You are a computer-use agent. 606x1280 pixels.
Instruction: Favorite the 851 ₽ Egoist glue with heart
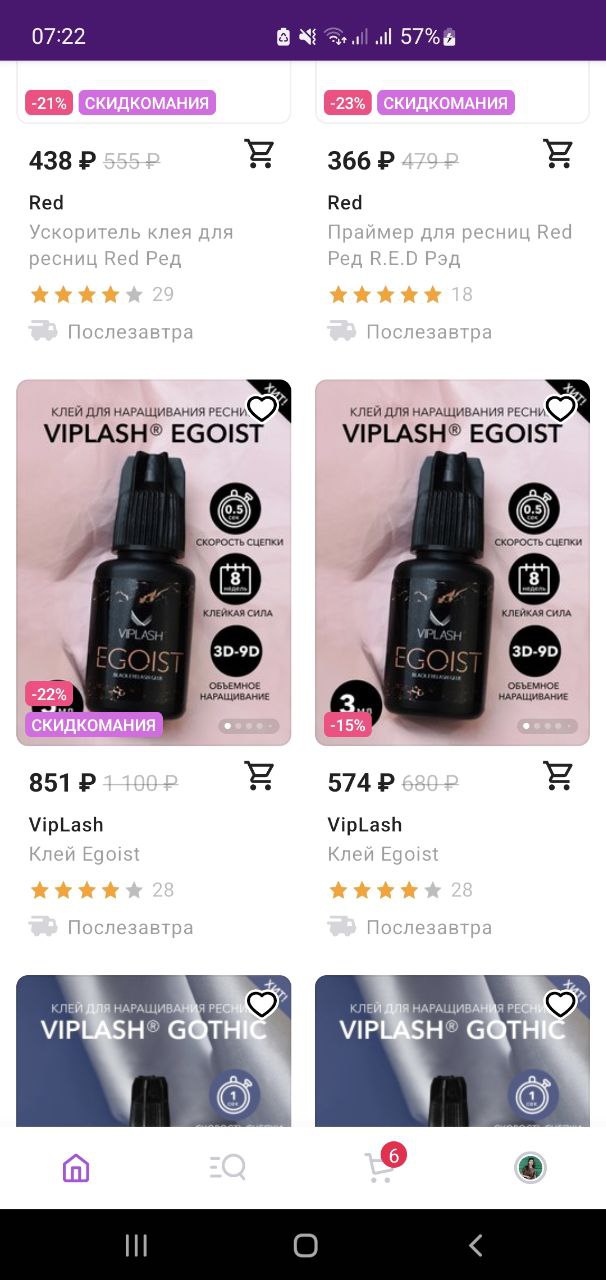[x=262, y=408]
